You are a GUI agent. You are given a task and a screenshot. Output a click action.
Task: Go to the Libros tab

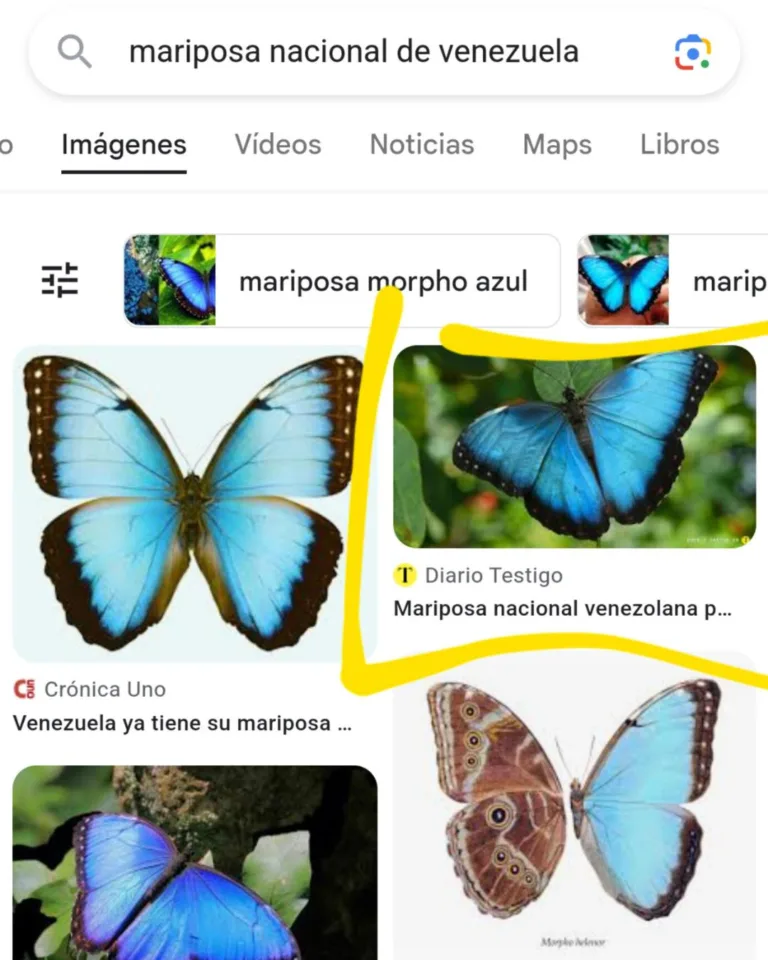pos(680,144)
